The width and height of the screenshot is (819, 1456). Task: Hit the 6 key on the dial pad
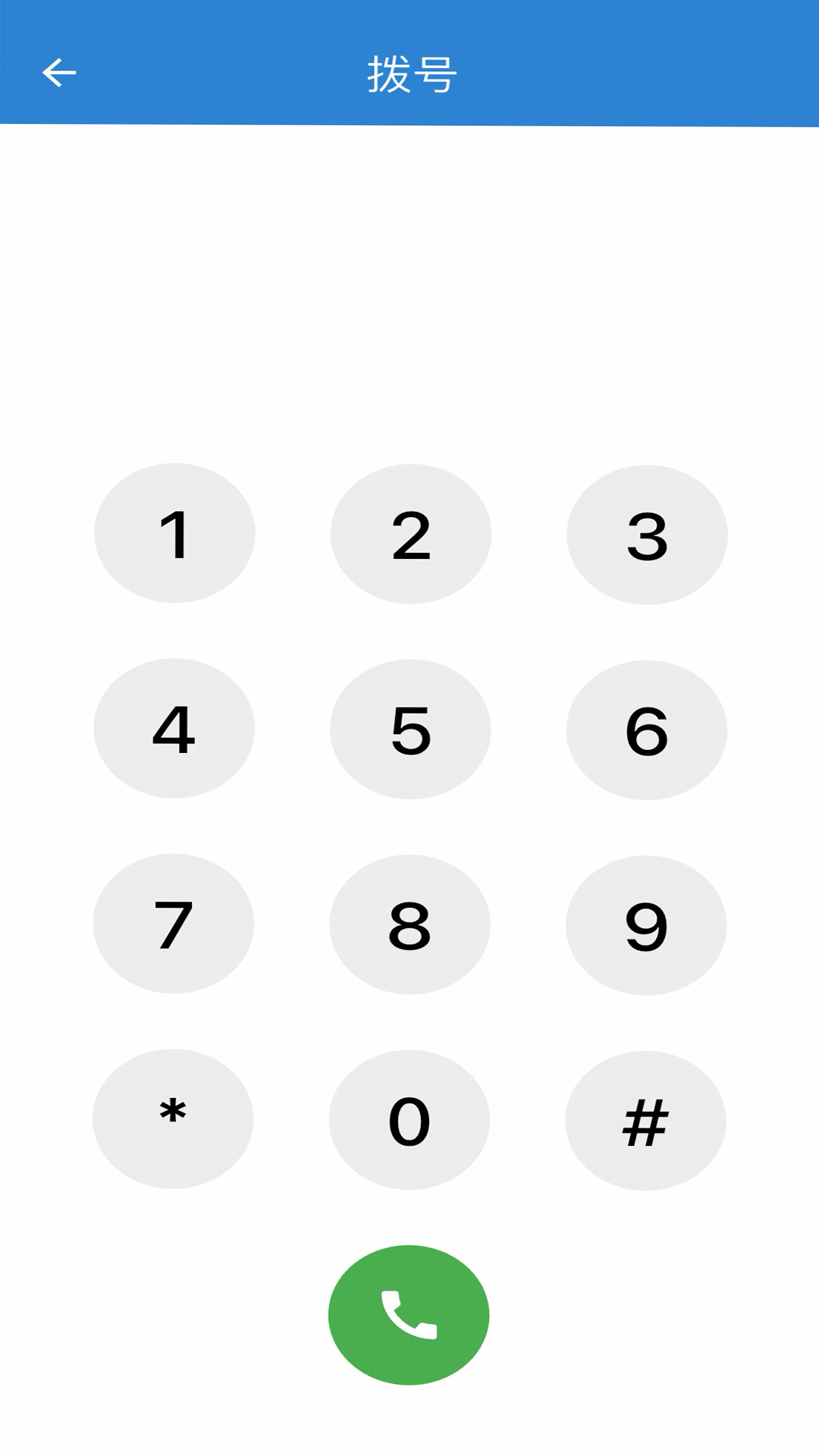647,730
